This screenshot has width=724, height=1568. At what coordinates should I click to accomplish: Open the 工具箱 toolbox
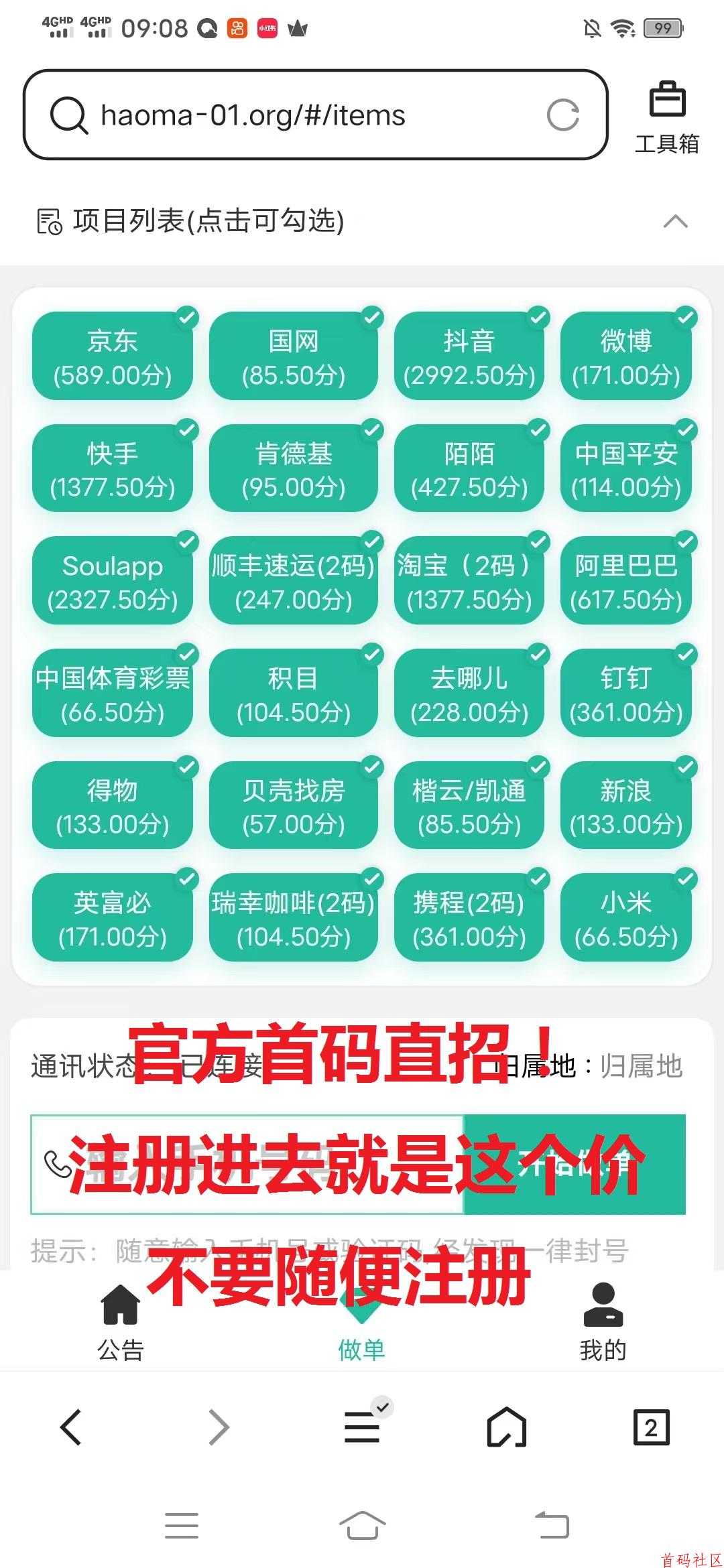coord(666,117)
